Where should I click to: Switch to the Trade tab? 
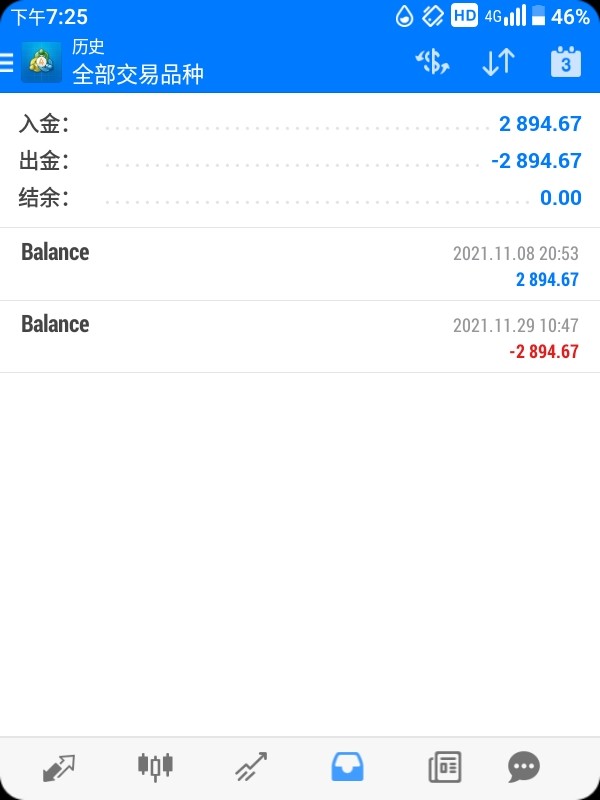tap(251, 767)
